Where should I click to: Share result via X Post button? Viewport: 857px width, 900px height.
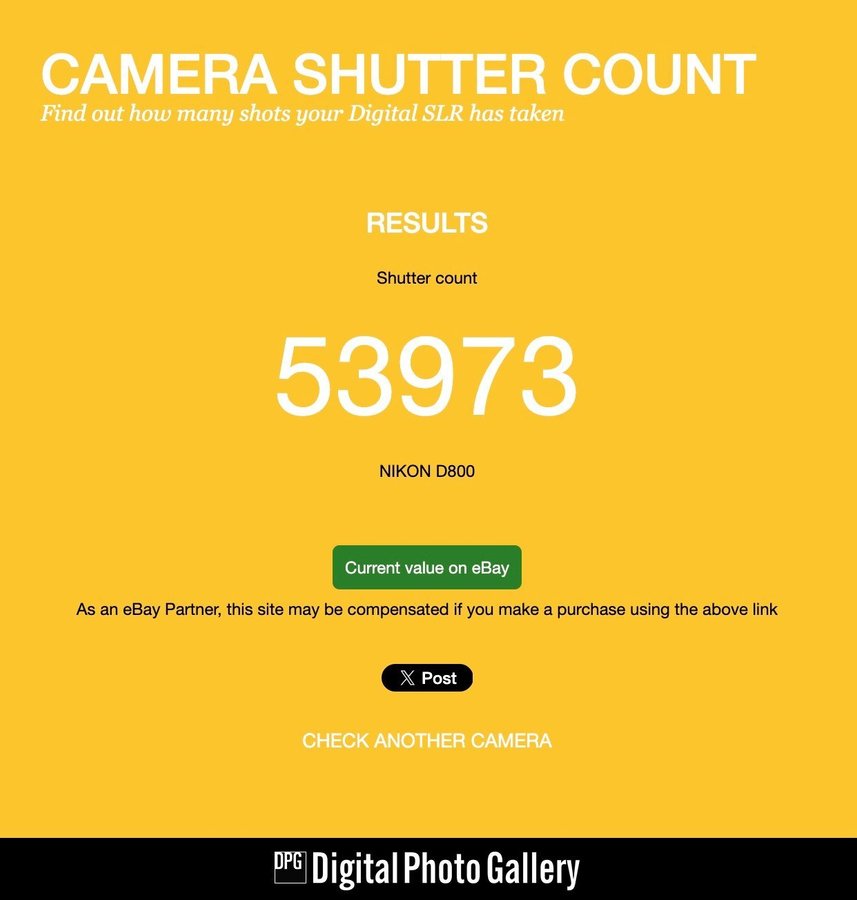pyautogui.click(x=427, y=678)
